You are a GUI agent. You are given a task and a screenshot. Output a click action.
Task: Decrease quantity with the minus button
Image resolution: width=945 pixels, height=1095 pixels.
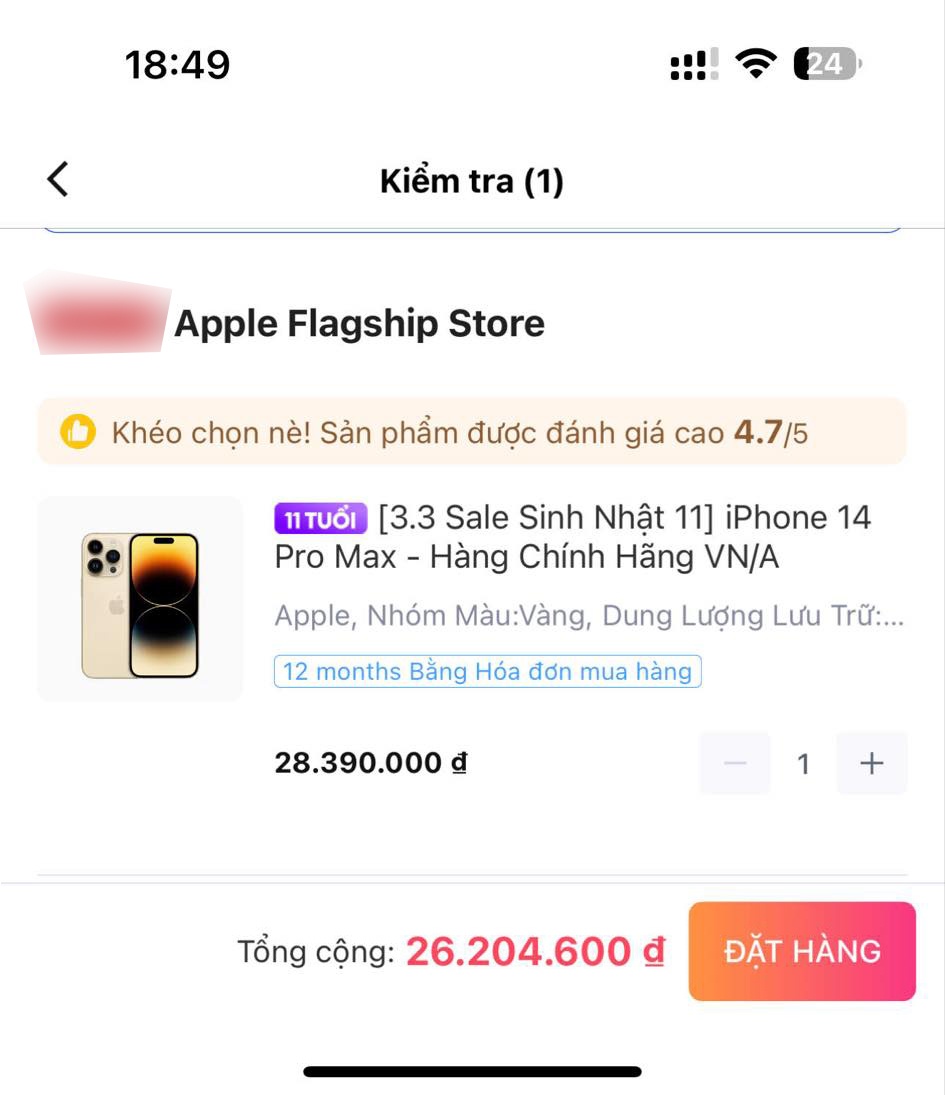point(734,763)
